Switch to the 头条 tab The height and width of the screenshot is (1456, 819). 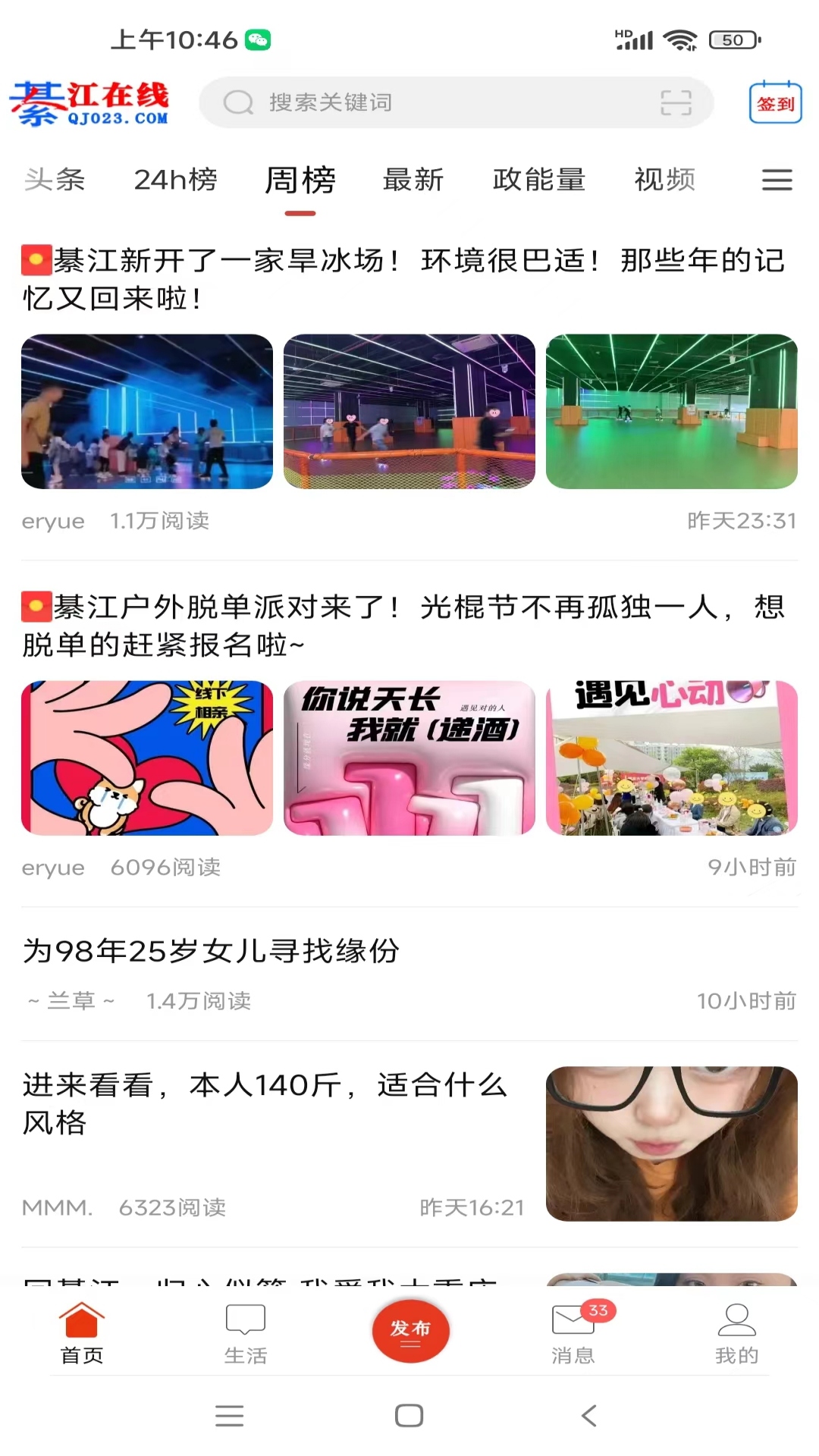55,180
